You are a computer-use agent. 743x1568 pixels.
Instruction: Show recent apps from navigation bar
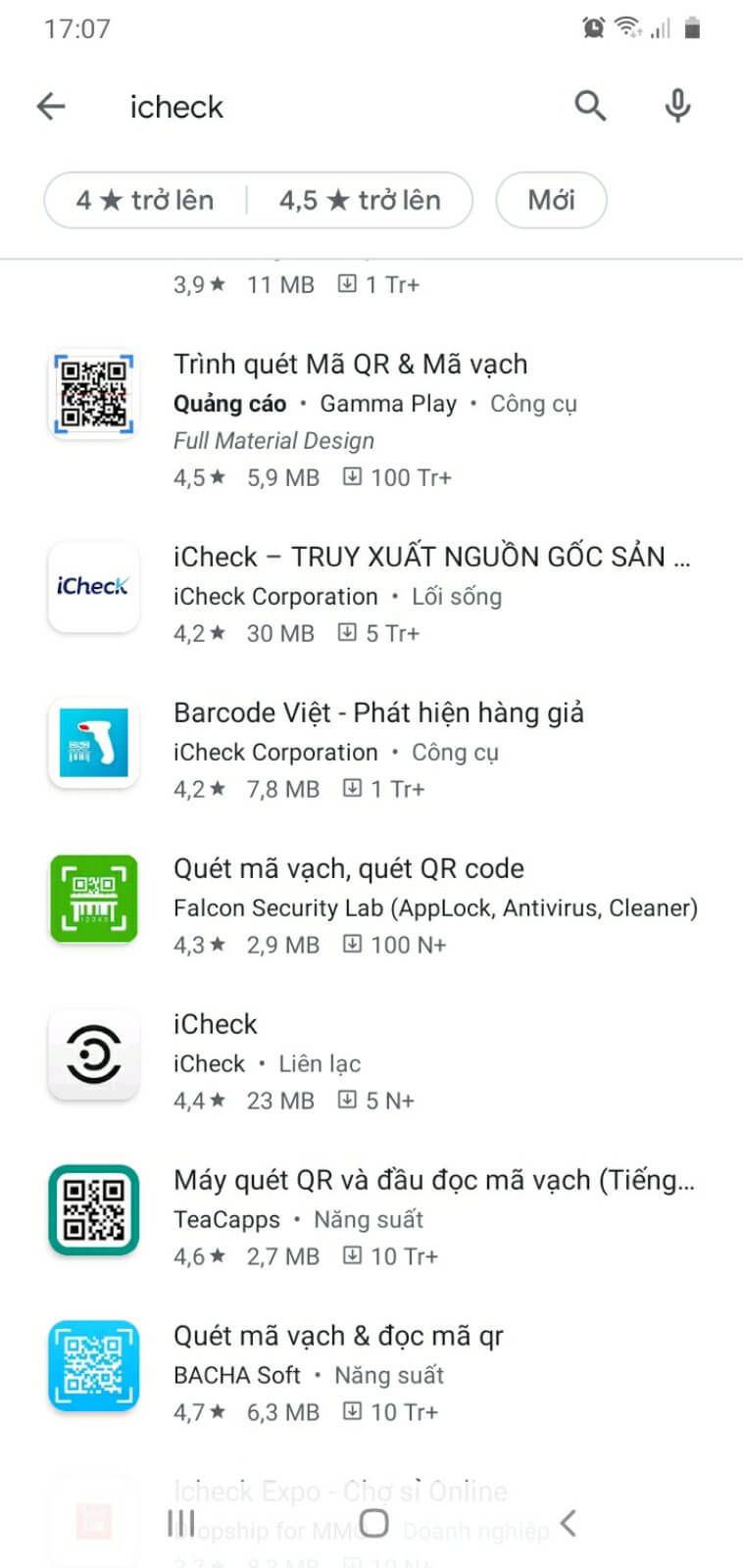point(181,1524)
